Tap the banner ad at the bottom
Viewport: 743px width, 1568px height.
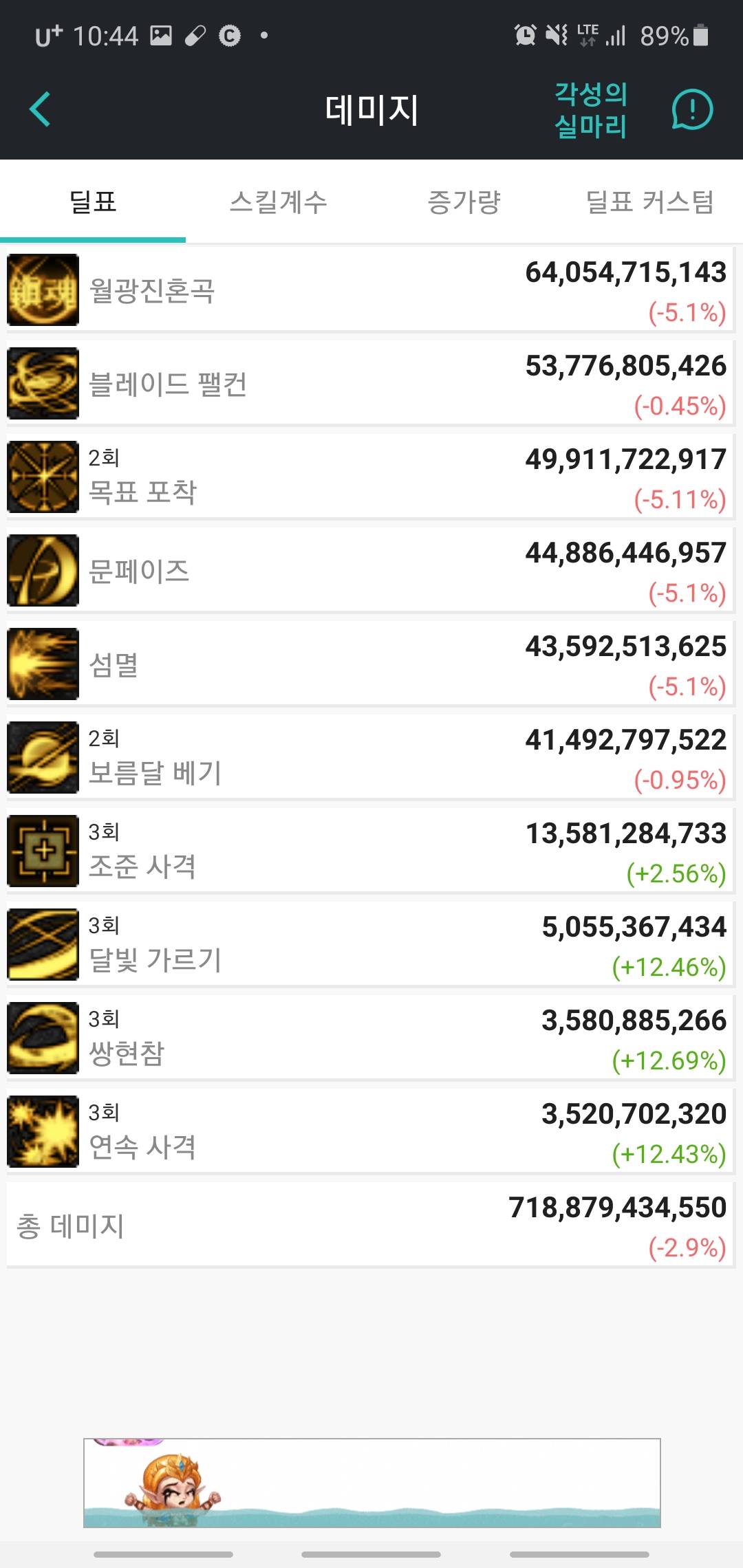coord(371,1483)
